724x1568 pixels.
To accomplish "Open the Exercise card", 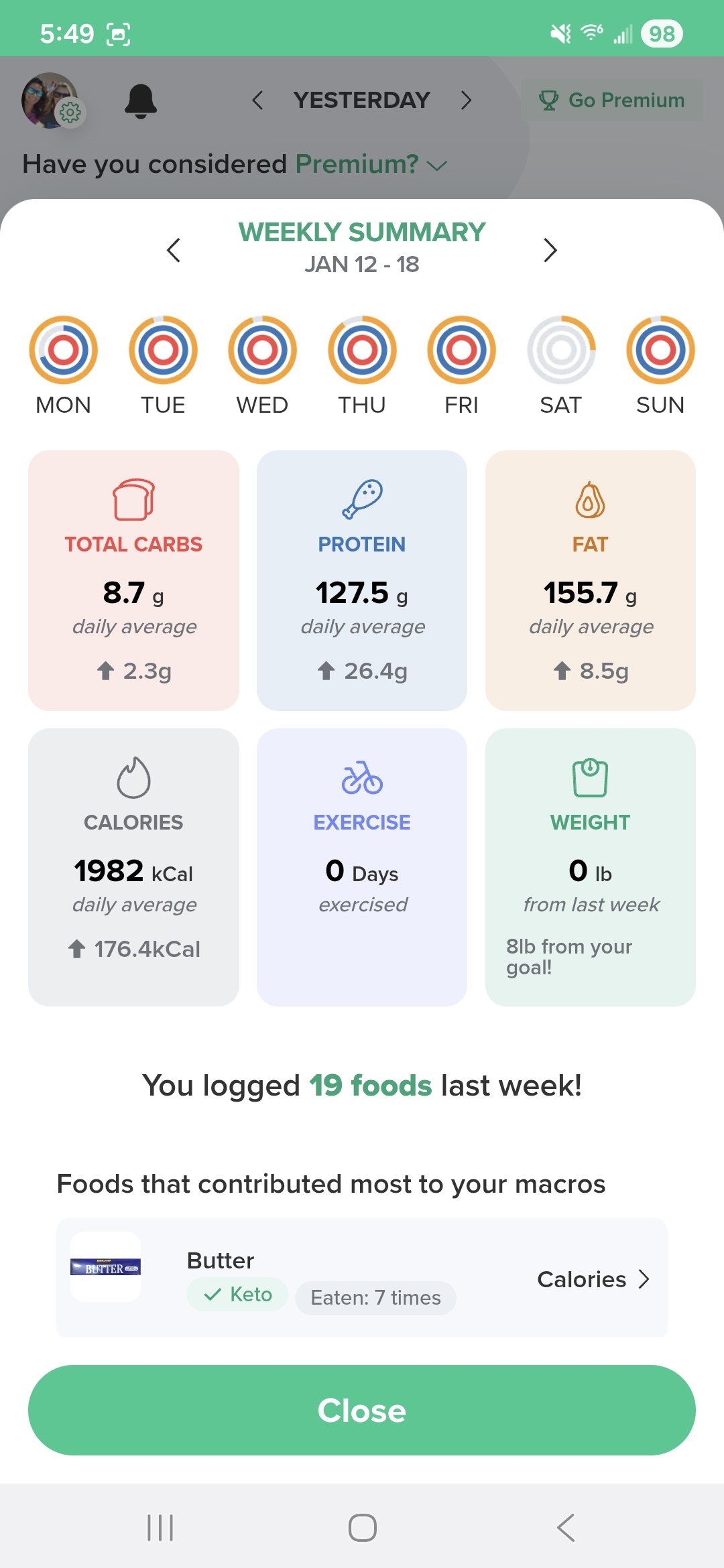I will 362,867.
